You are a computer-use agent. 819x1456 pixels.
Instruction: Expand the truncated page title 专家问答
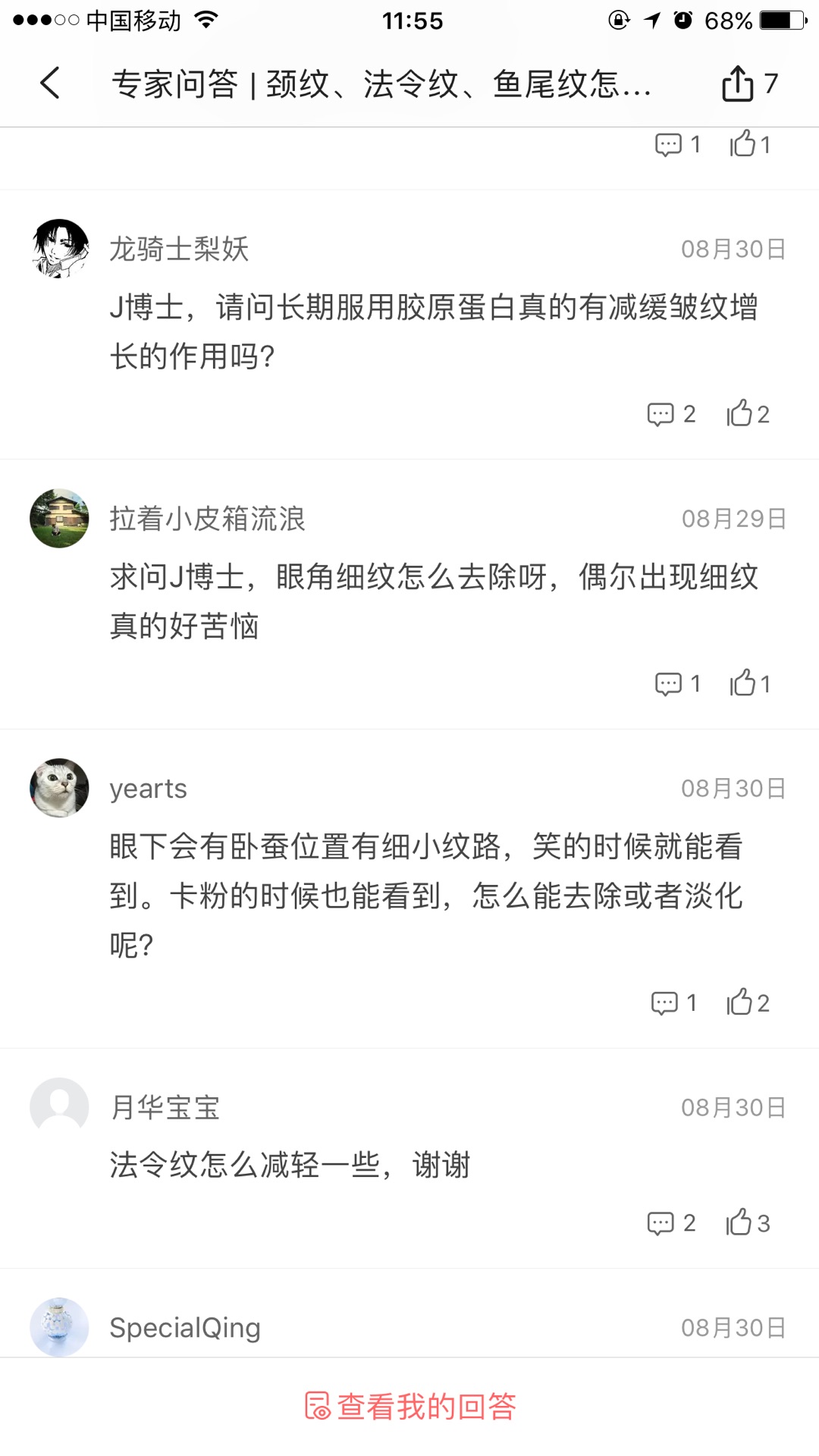pos(379,83)
